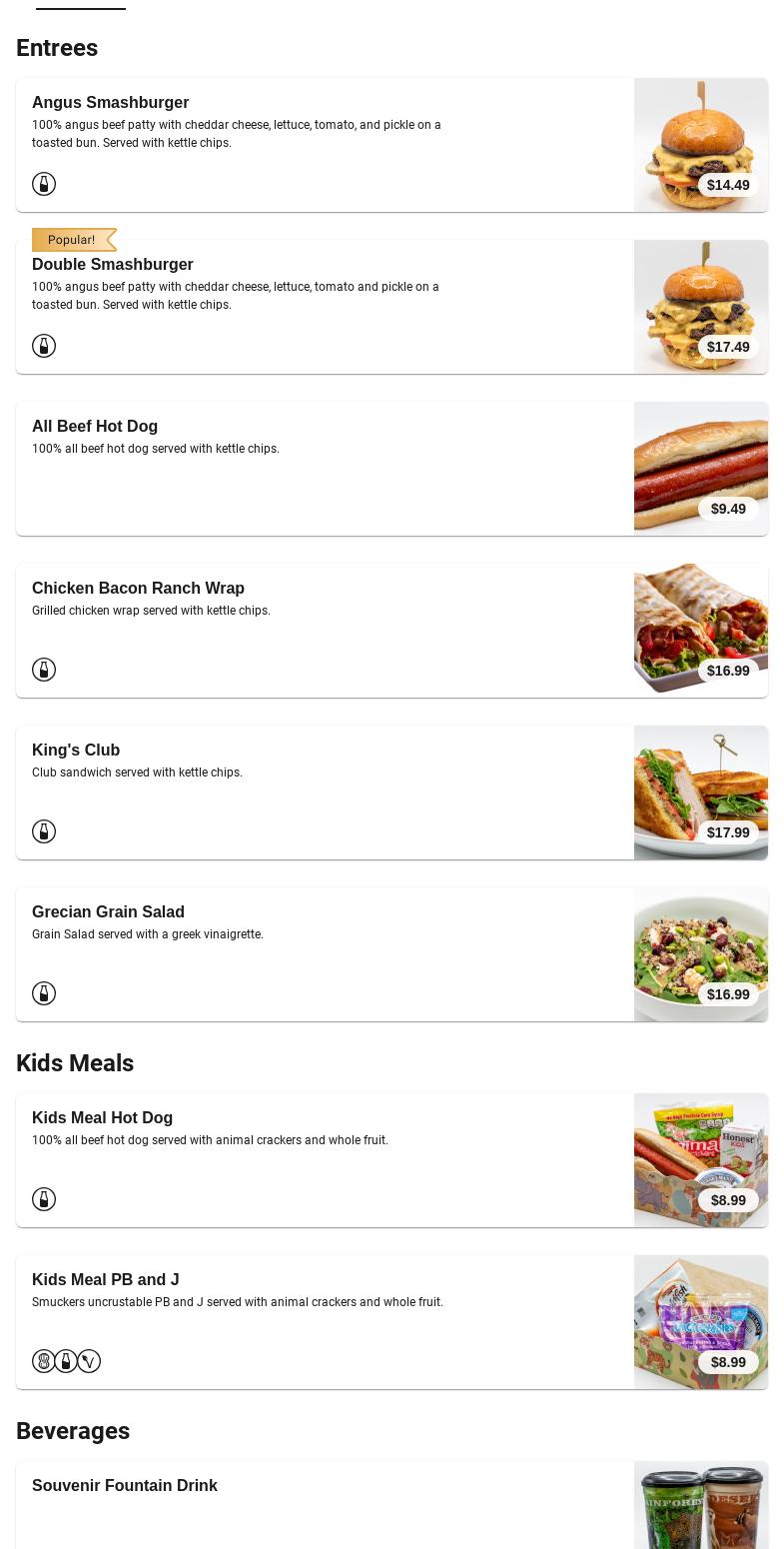Select the dairy icon on Chicken Bacon Ranch Wrap
The image size is (784, 1549).
pyautogui.click(x=44, y=670)
